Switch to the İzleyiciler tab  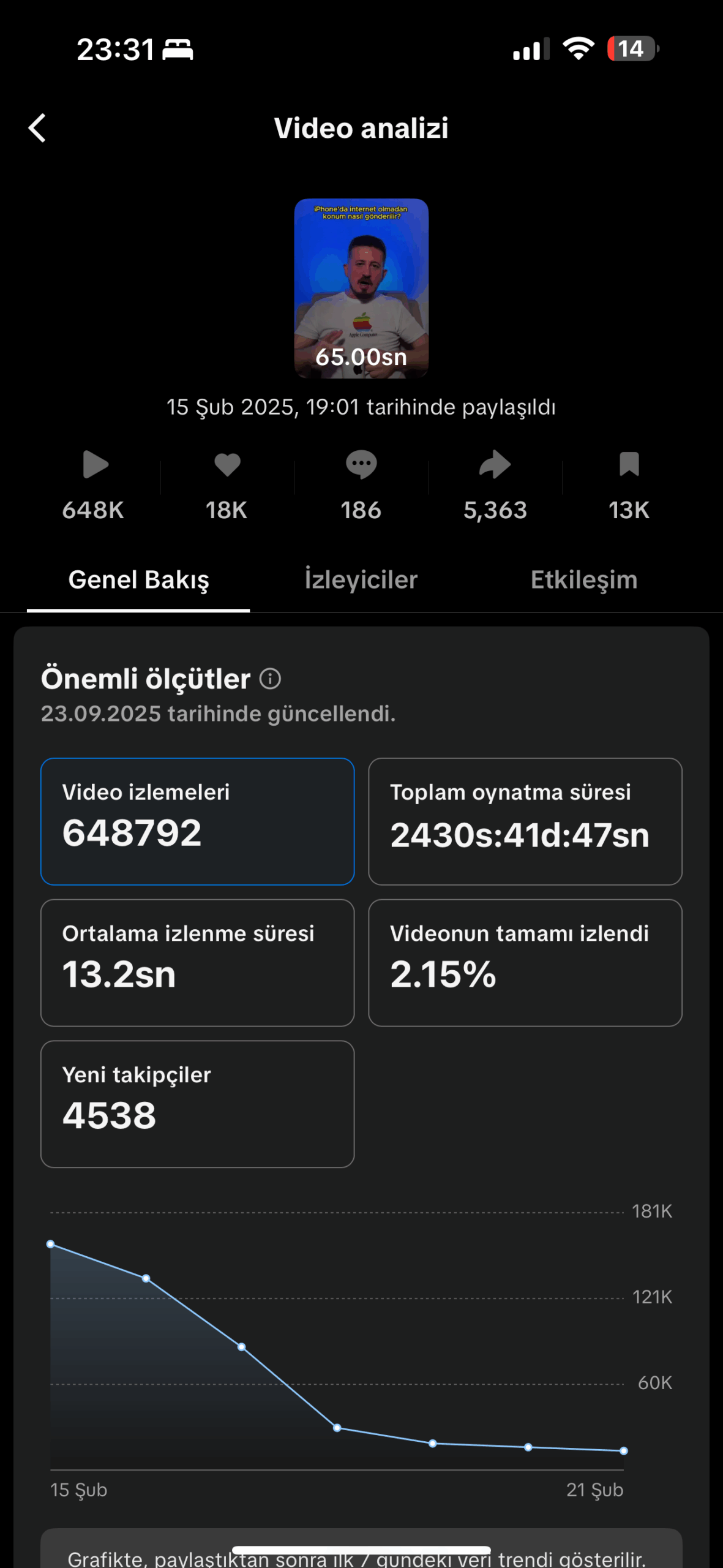coord(361,579)
